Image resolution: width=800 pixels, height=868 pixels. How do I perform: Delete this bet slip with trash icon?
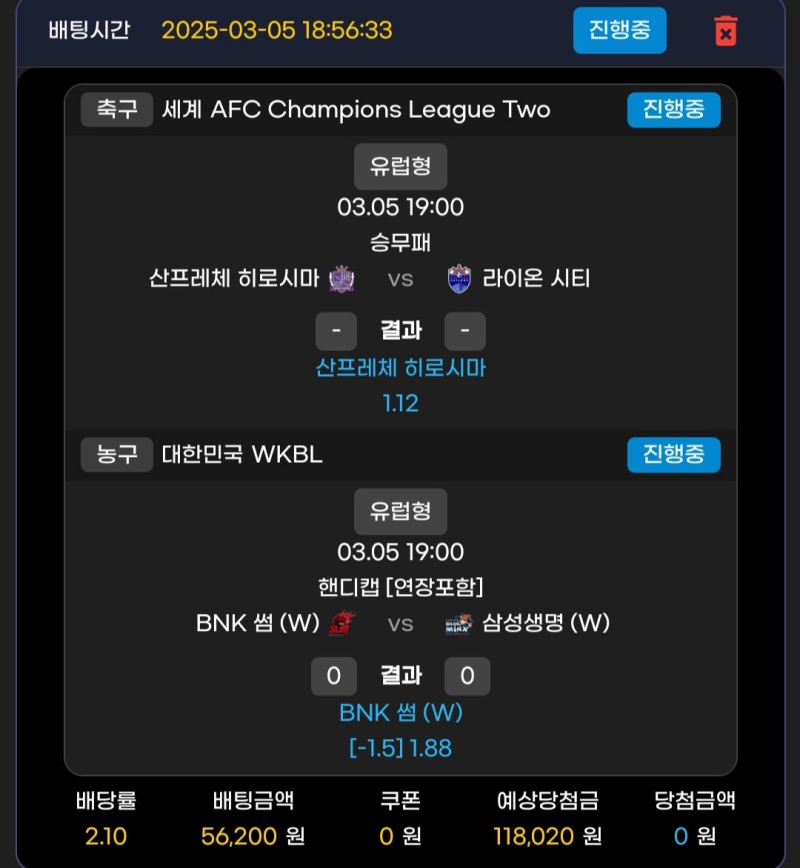tap(725, 30)
